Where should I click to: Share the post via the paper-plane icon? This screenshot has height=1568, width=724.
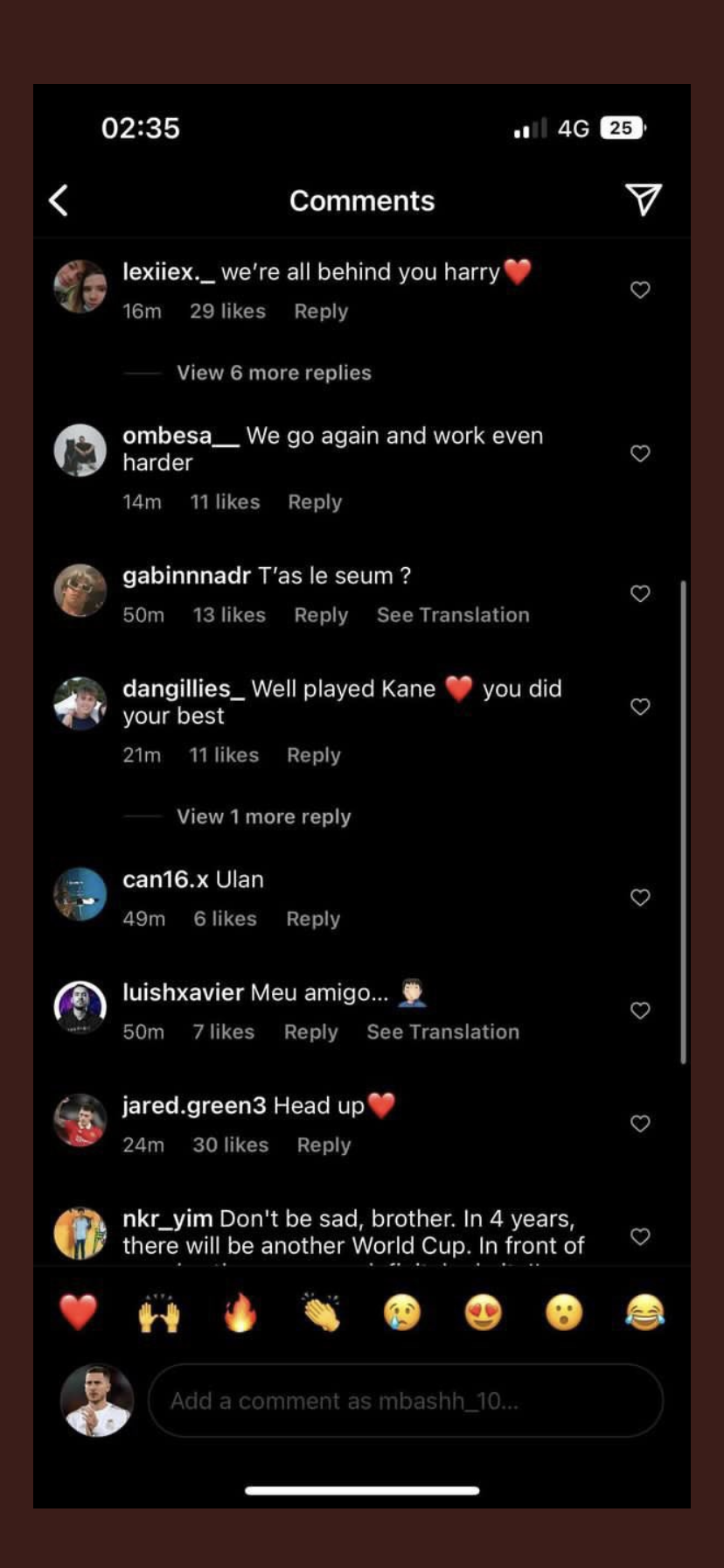pyautogui.click(x=644, y=199)
